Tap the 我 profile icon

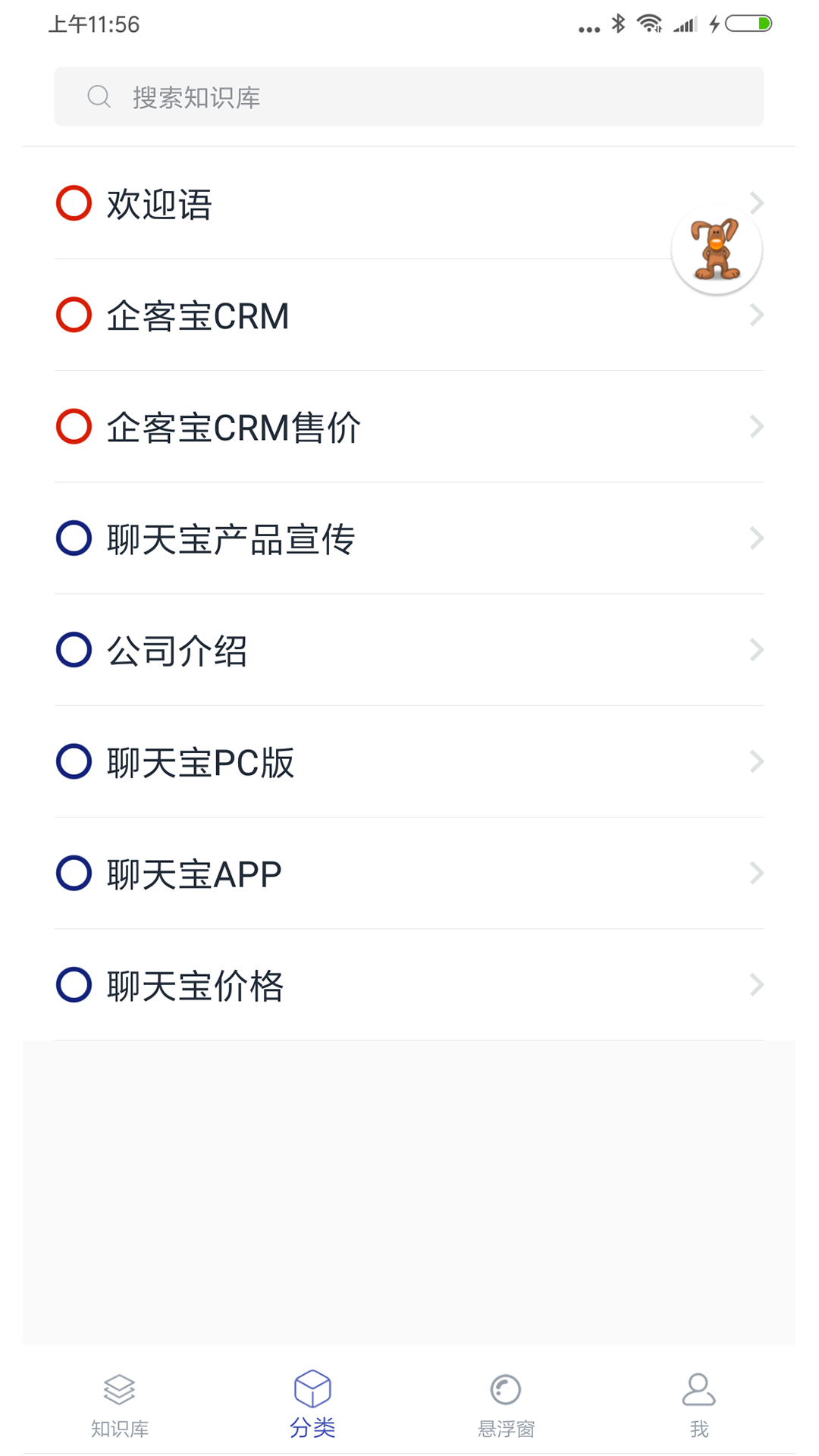pyautogui.click(x=698, y=1390)
